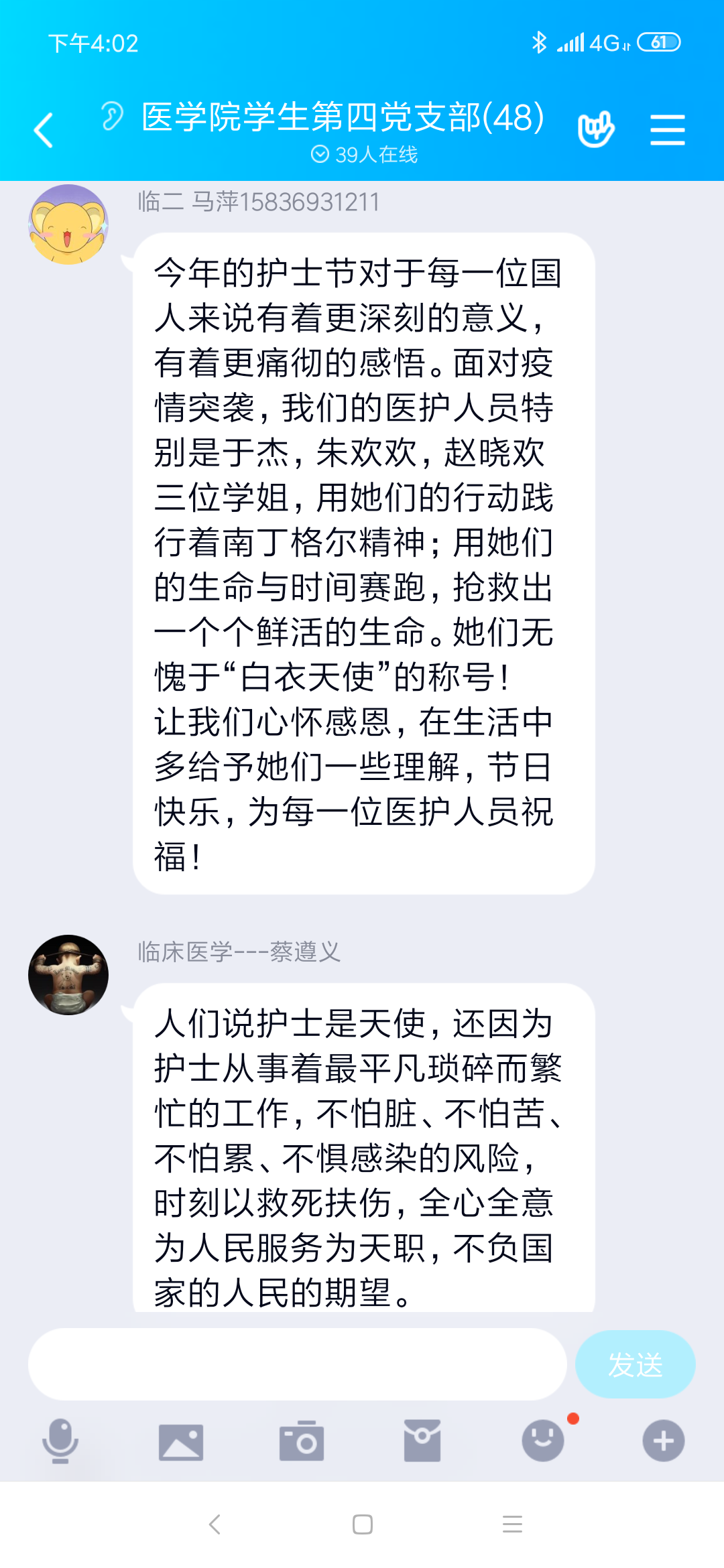Focus the message input field
Viewport: 724px width, 1568px height.
(x=297, y=1364)
